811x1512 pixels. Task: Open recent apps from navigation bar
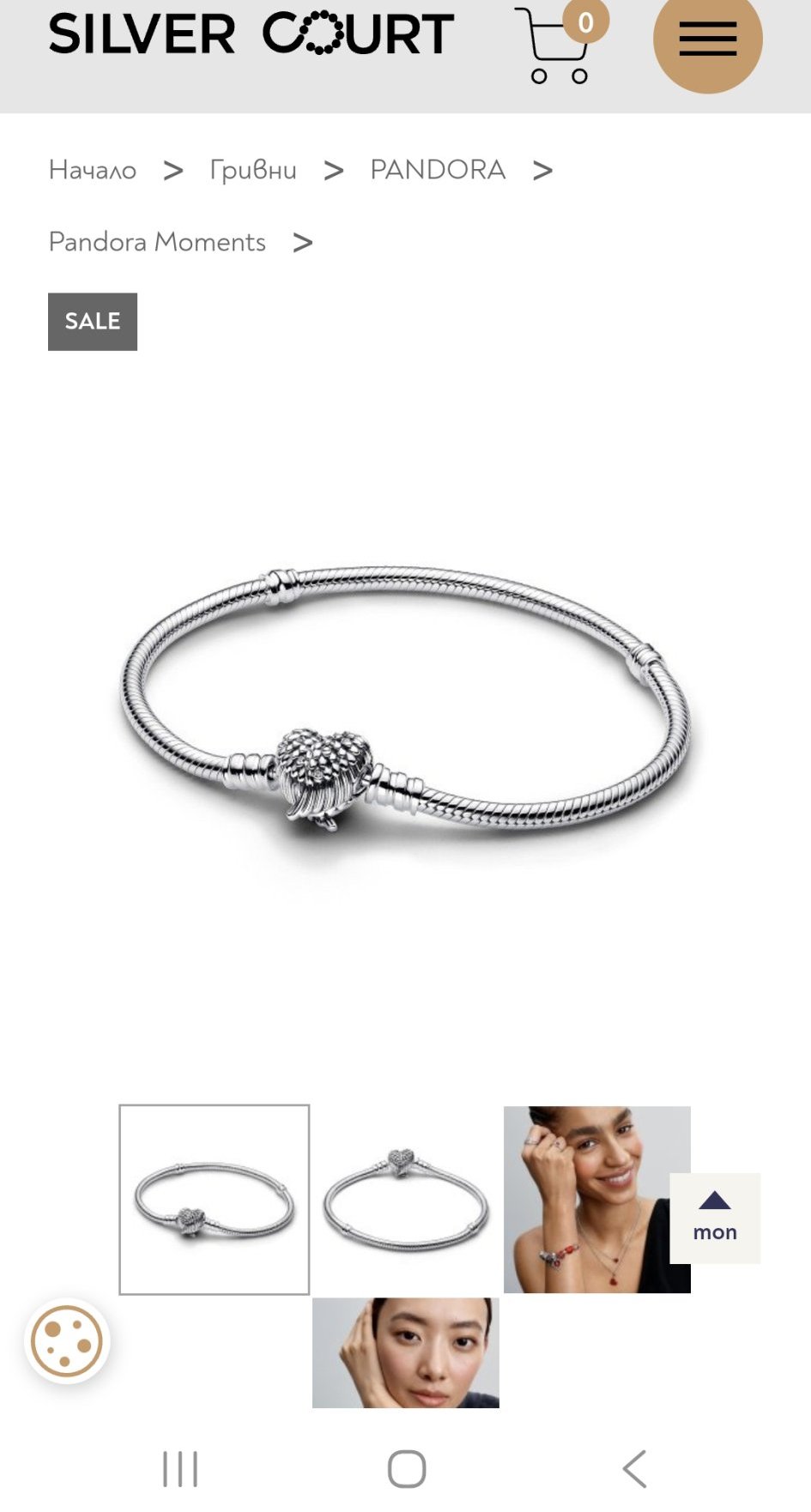[180, 1468]
